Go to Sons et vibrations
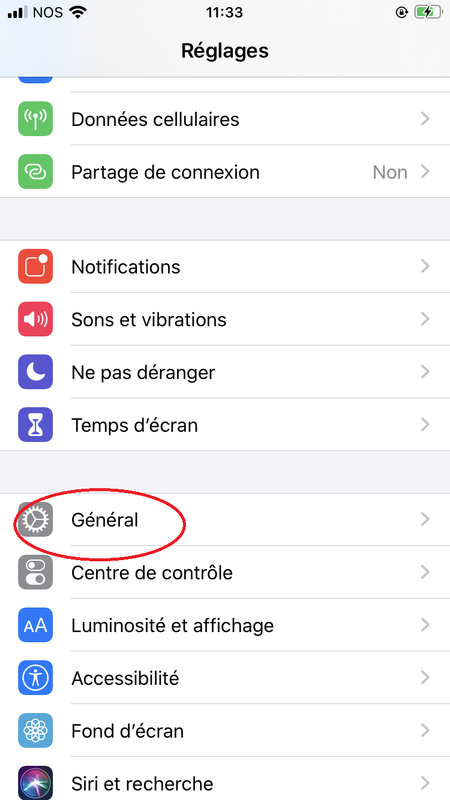 click(225, 319)
